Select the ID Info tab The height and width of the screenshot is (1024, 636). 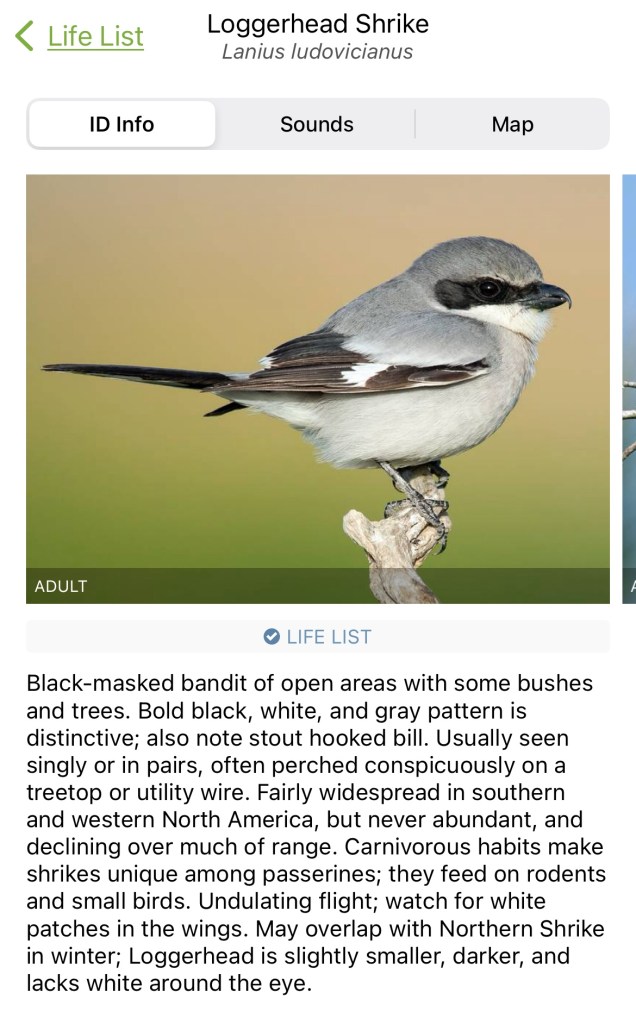coord(121,125)
